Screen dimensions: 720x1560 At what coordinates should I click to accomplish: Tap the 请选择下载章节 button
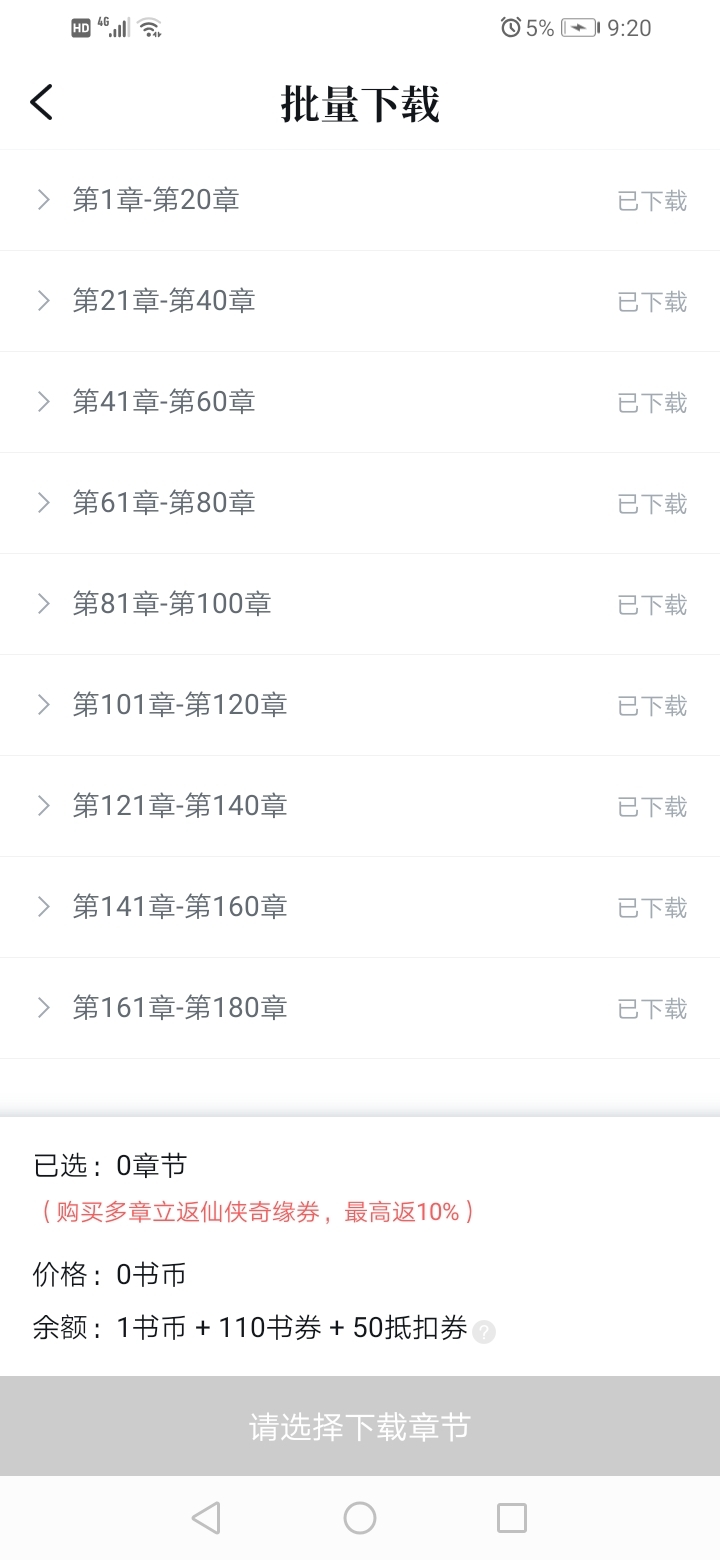coord(360,1426)
